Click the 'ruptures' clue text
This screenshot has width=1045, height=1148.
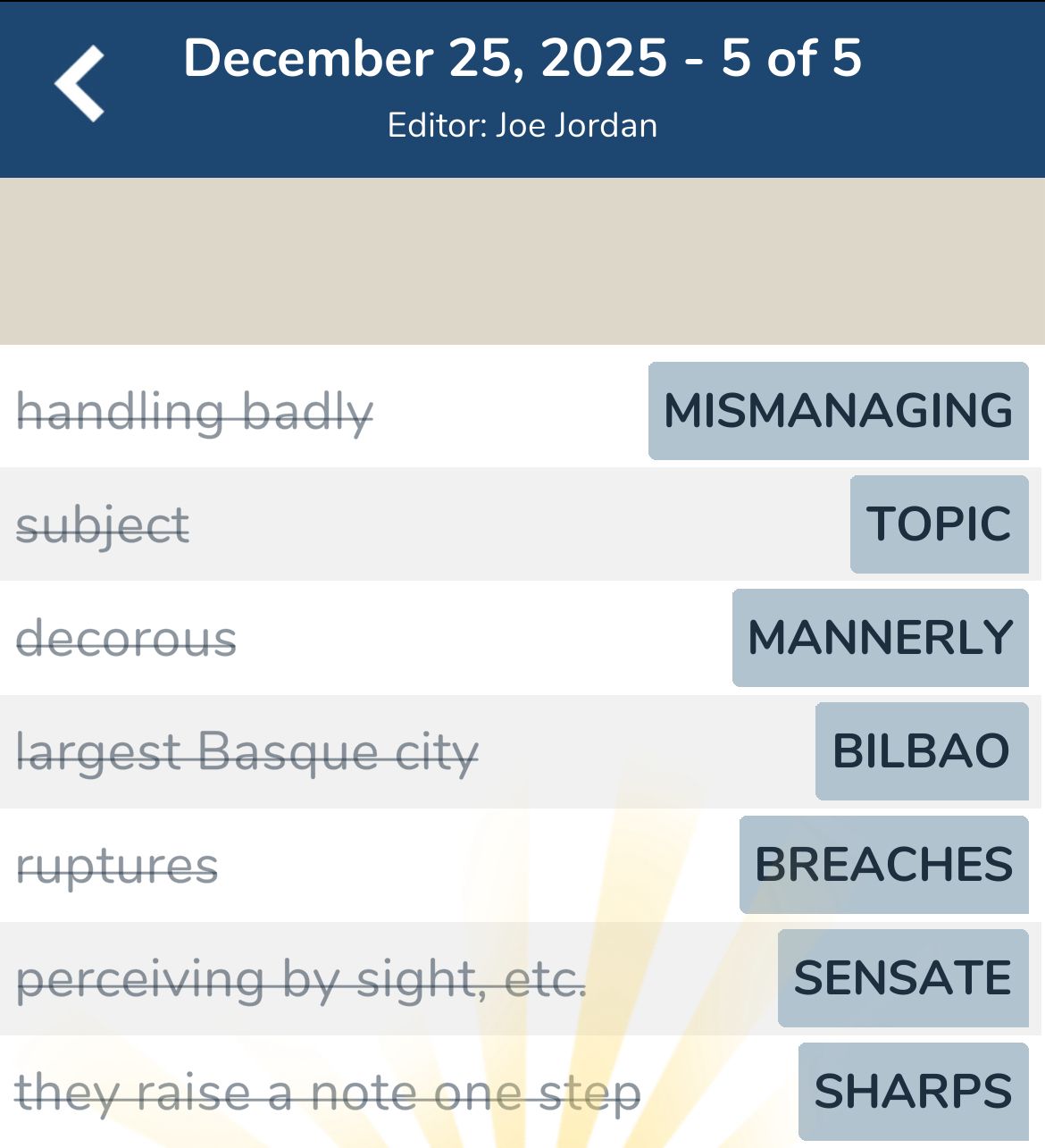(118, 864)
